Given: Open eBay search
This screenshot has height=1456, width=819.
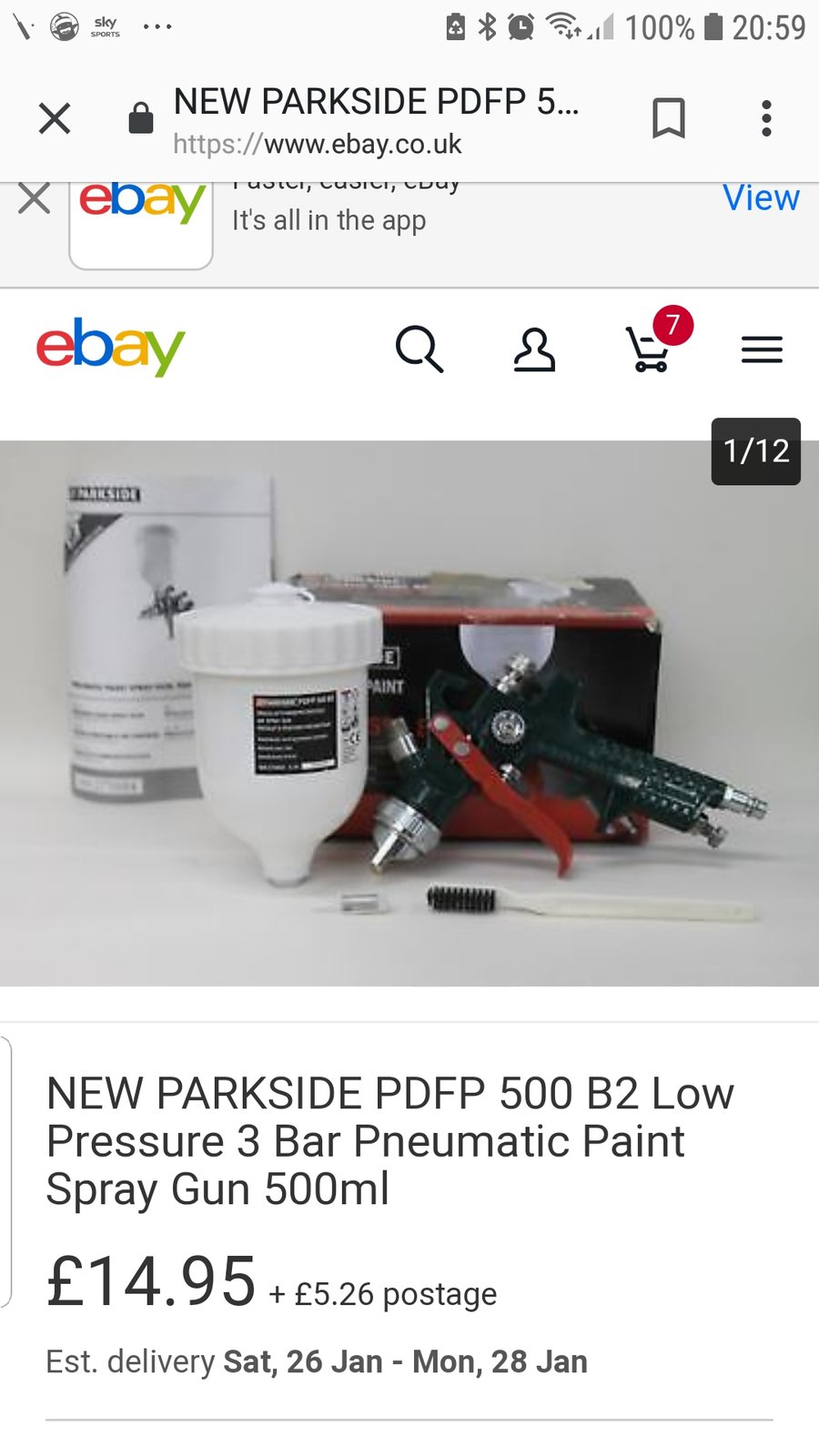Looking at the screenshot, I should pos(419,349).
